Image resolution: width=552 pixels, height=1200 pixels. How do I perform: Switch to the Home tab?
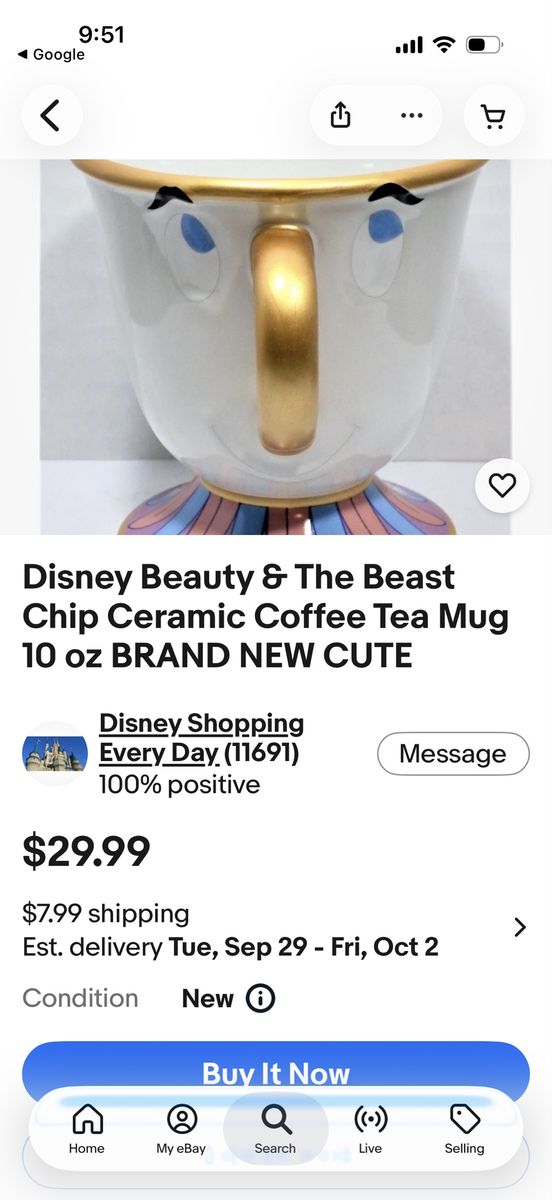tap(86, 1129)
